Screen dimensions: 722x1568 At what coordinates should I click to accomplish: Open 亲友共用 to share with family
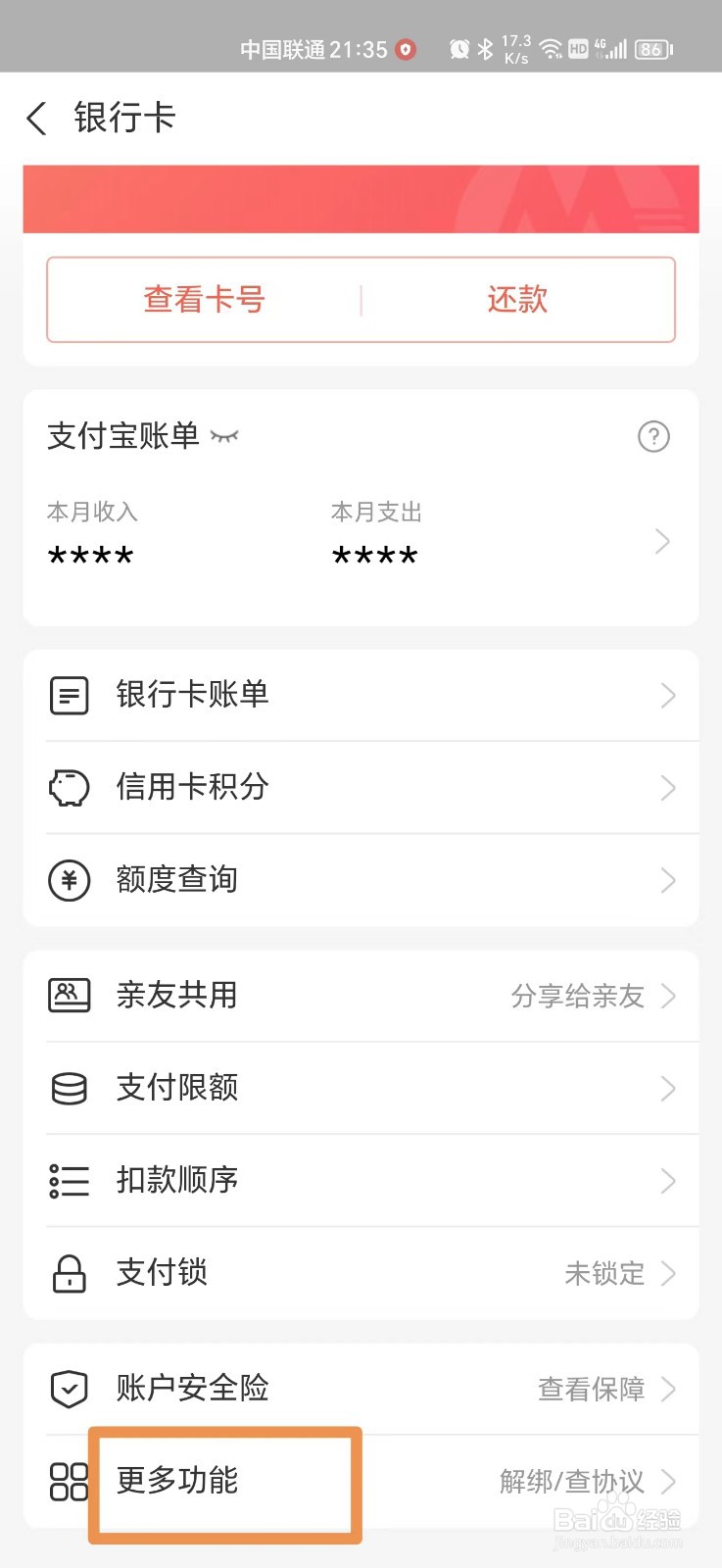click(361, 996)
